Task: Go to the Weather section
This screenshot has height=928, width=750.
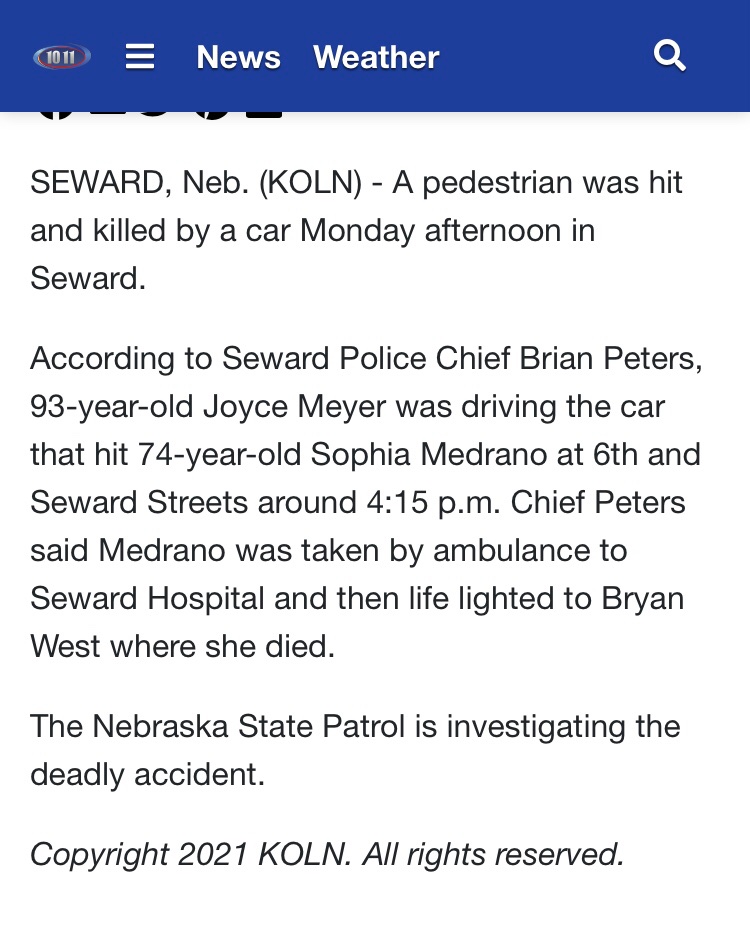Action: 376,57
